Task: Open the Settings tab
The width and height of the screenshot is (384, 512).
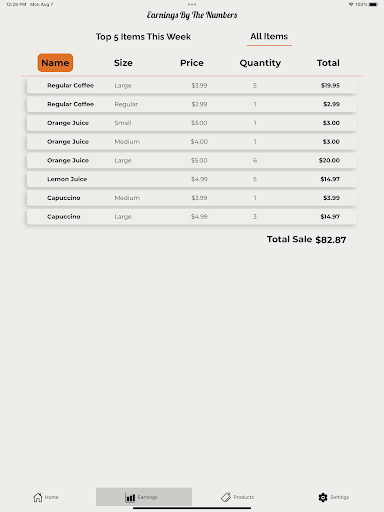Action: point(334,497)
